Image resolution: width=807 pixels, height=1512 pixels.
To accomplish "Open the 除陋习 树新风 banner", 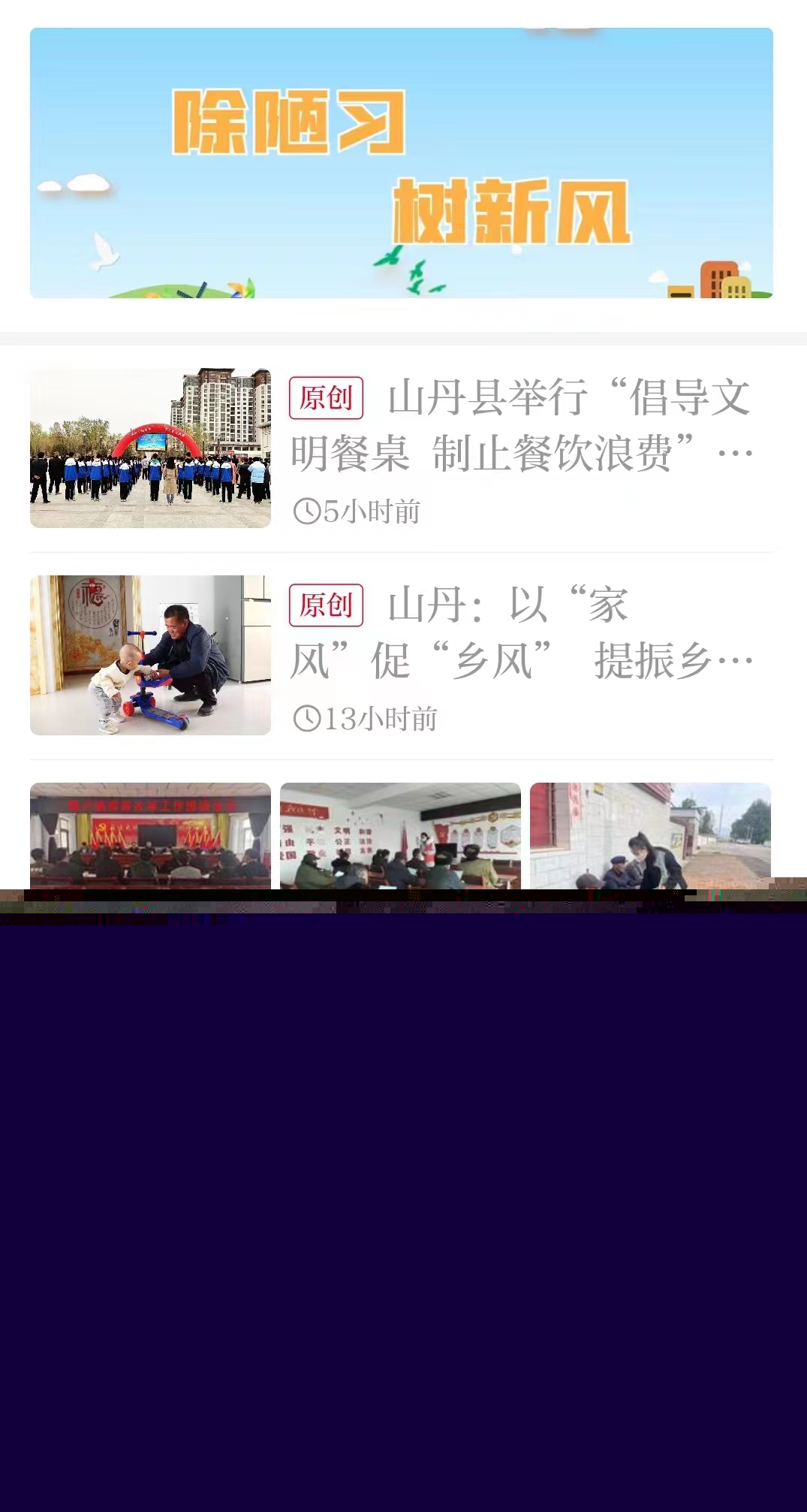I will click(401, 163).
